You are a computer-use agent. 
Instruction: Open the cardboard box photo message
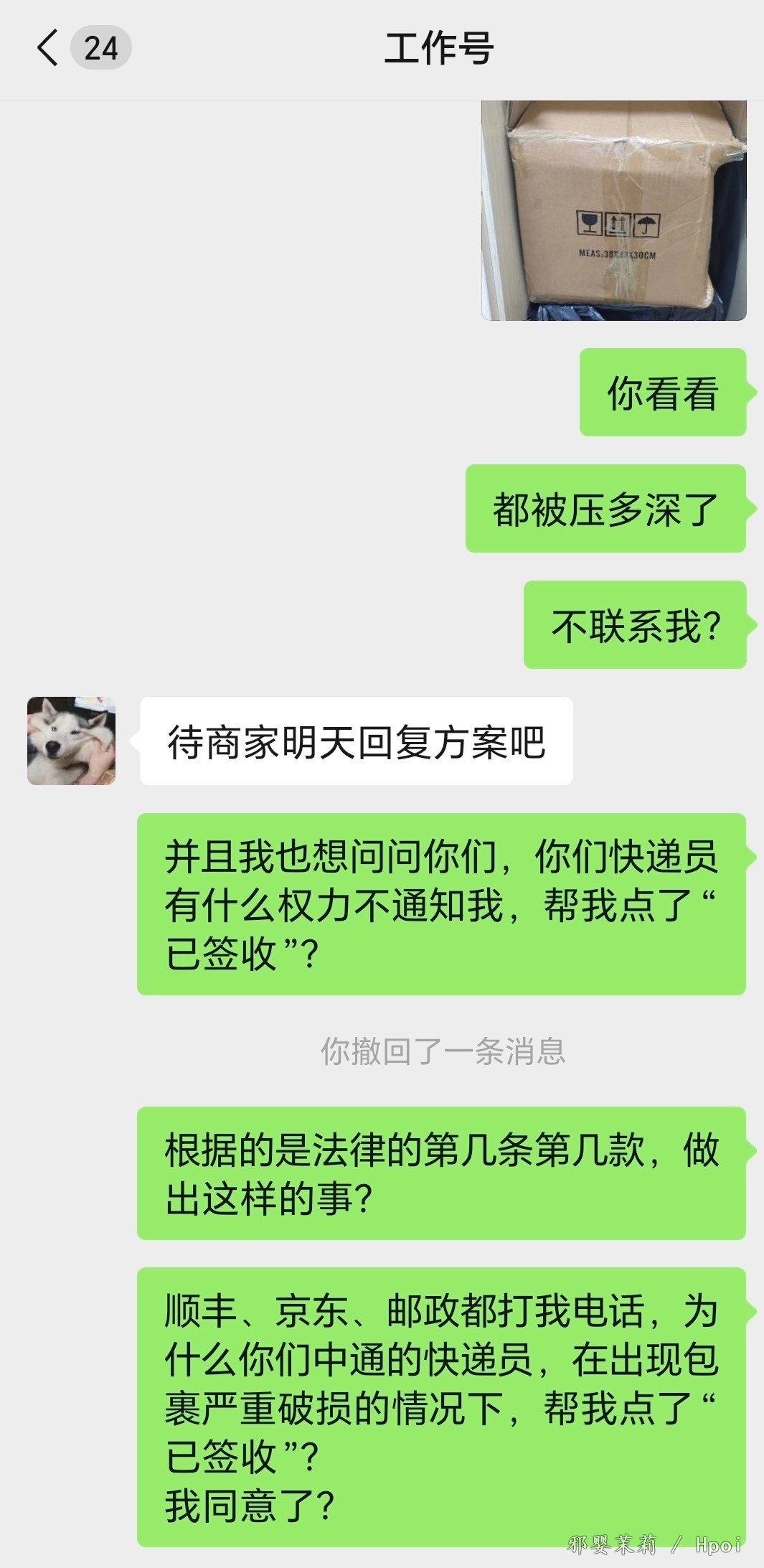click(x=613, y=210)
